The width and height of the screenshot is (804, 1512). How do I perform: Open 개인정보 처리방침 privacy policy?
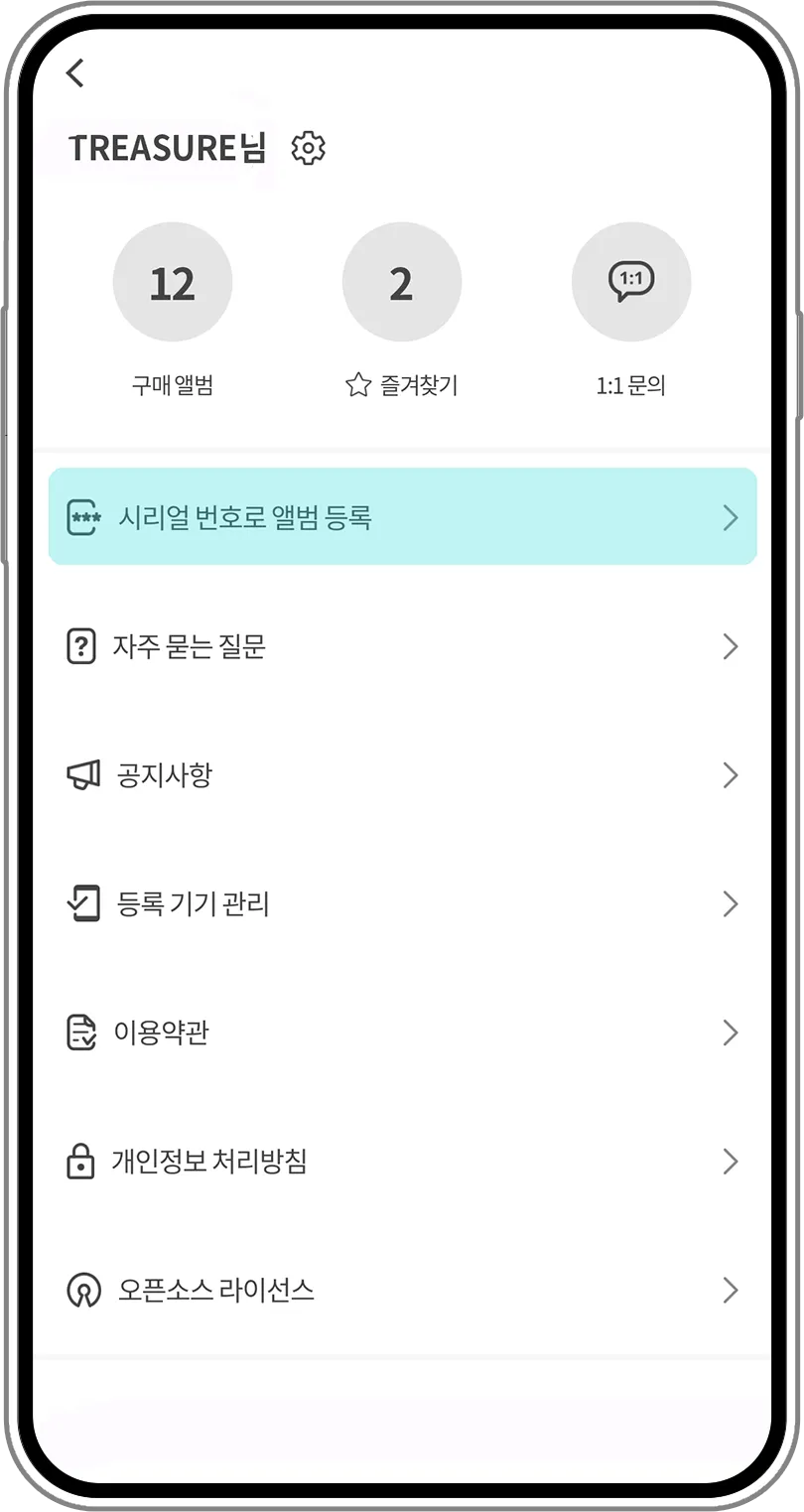pyautogui.click(x=402, y=1162)
